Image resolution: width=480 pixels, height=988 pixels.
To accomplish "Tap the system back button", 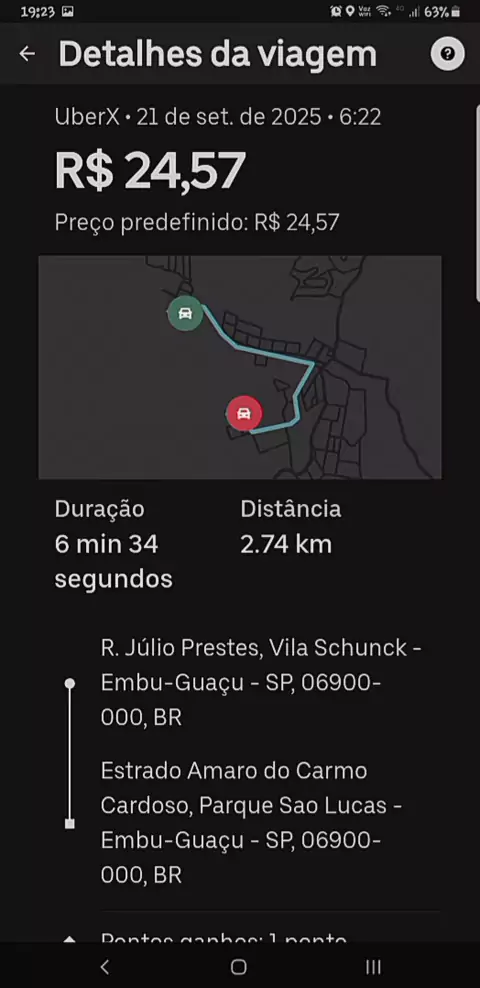I will [105, 967].
